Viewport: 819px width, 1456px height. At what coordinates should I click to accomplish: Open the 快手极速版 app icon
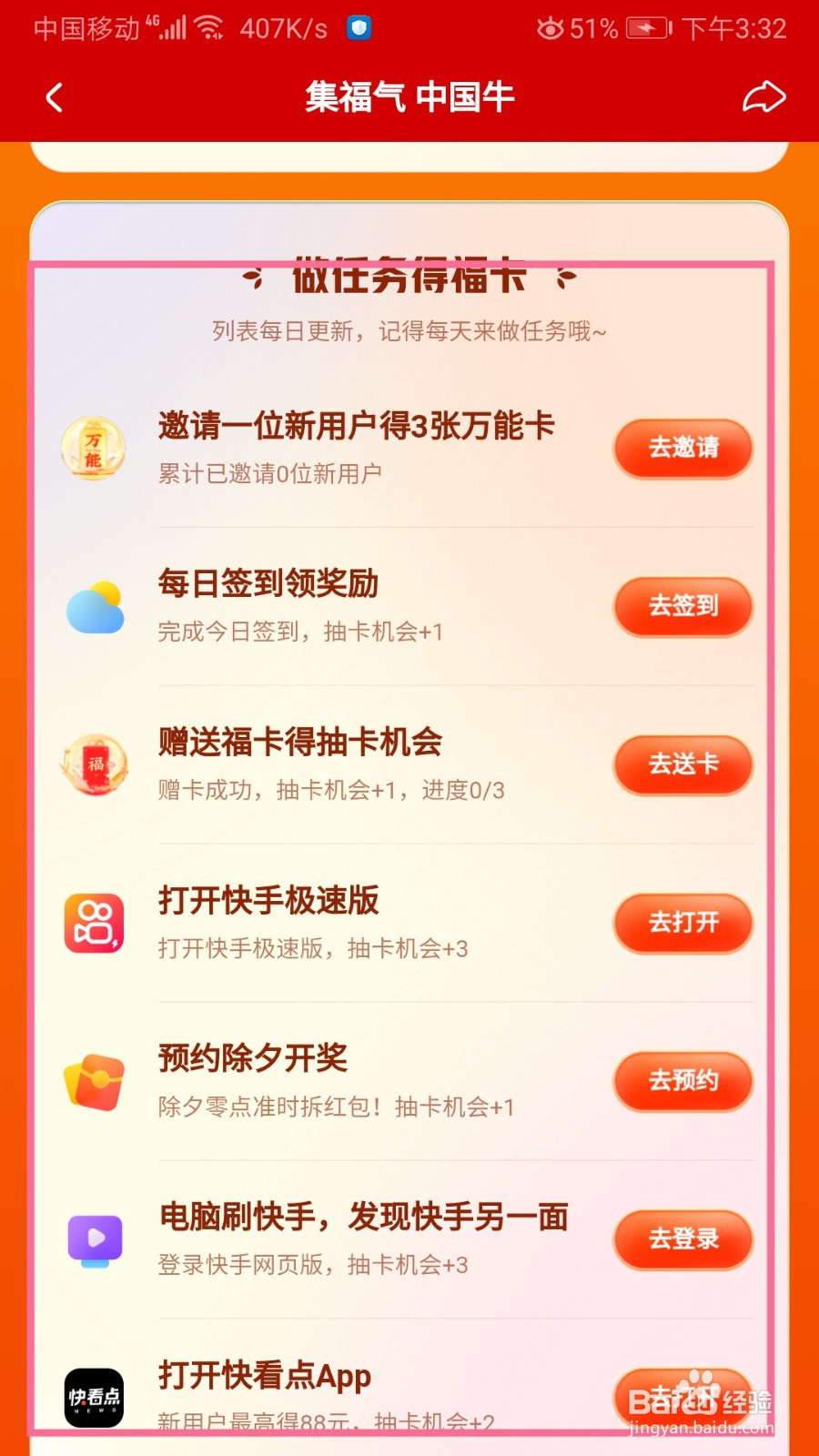point(94,922)
